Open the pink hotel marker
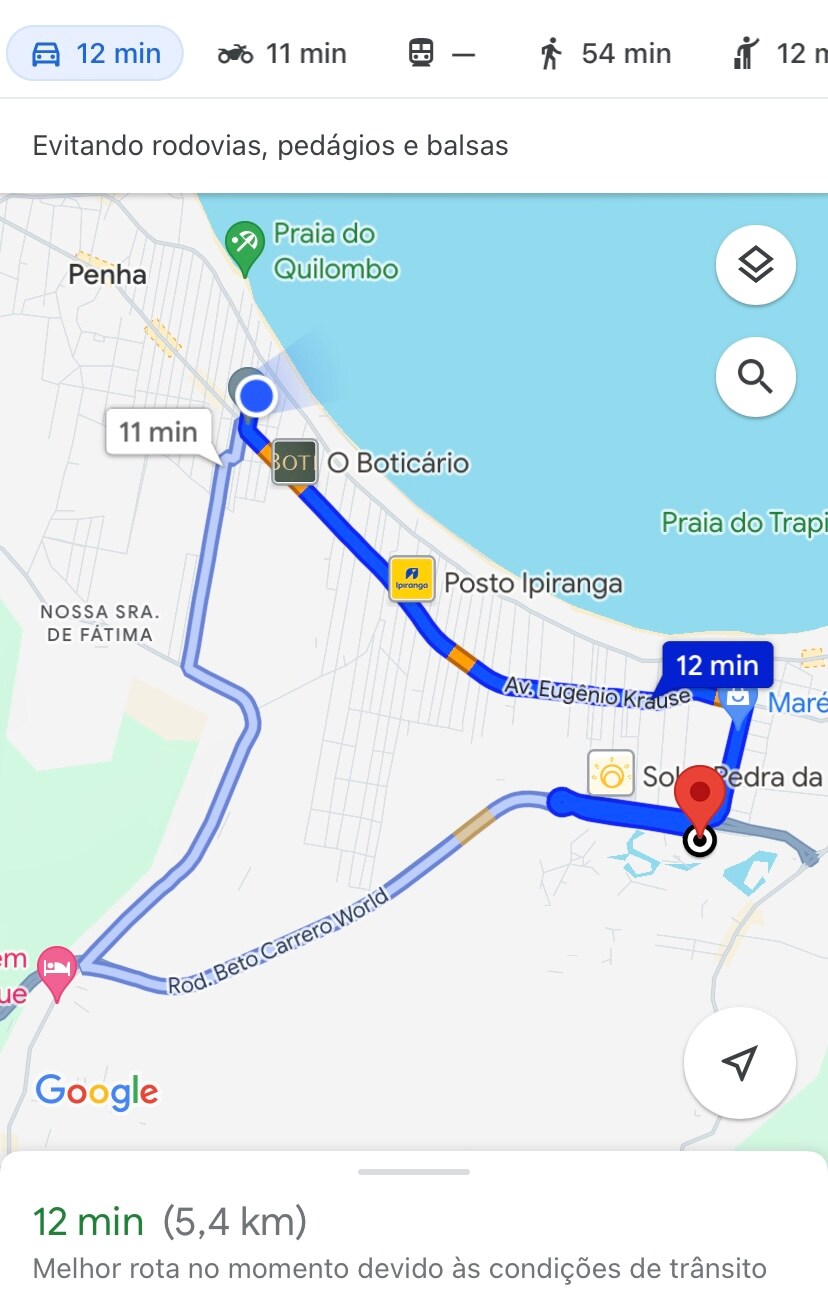Image resolution: width=828 pixels, height=1296 pixels. 57,968
